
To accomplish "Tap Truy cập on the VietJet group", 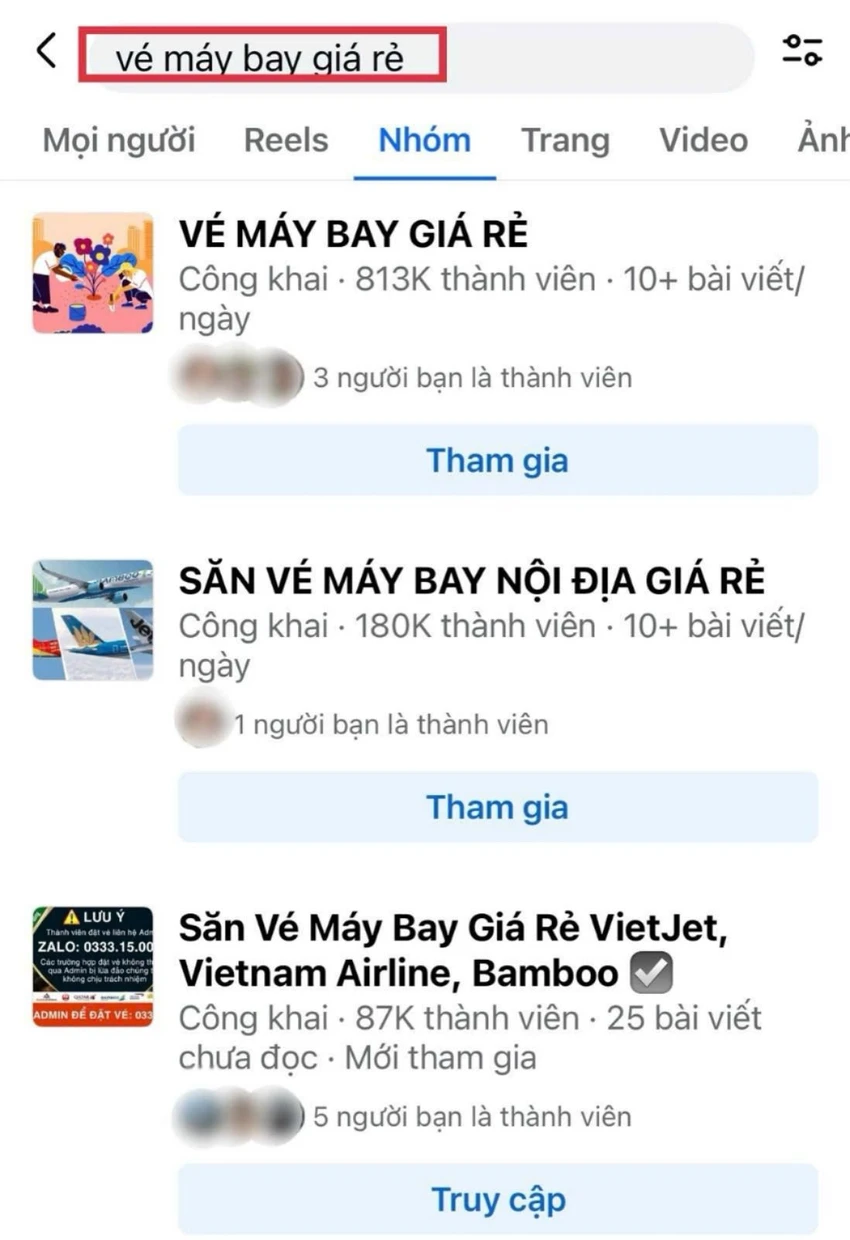I will click(x=498, y=1198).
